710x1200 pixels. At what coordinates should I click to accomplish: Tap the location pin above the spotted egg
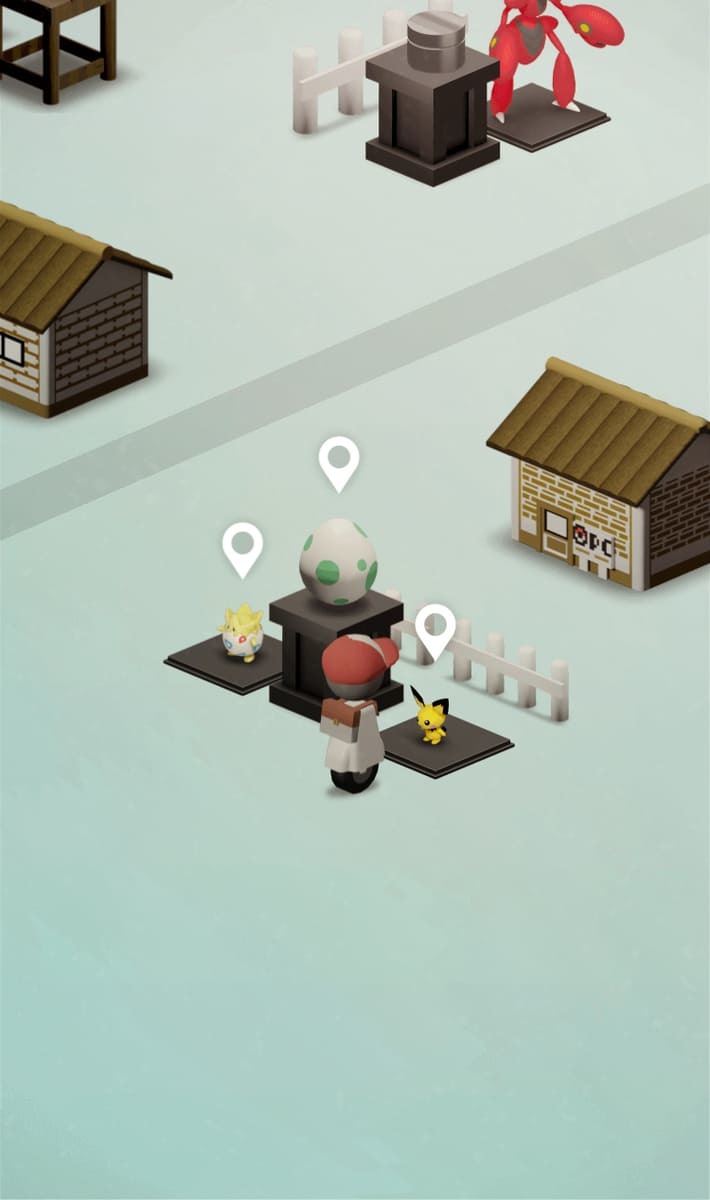click(339, 460)
